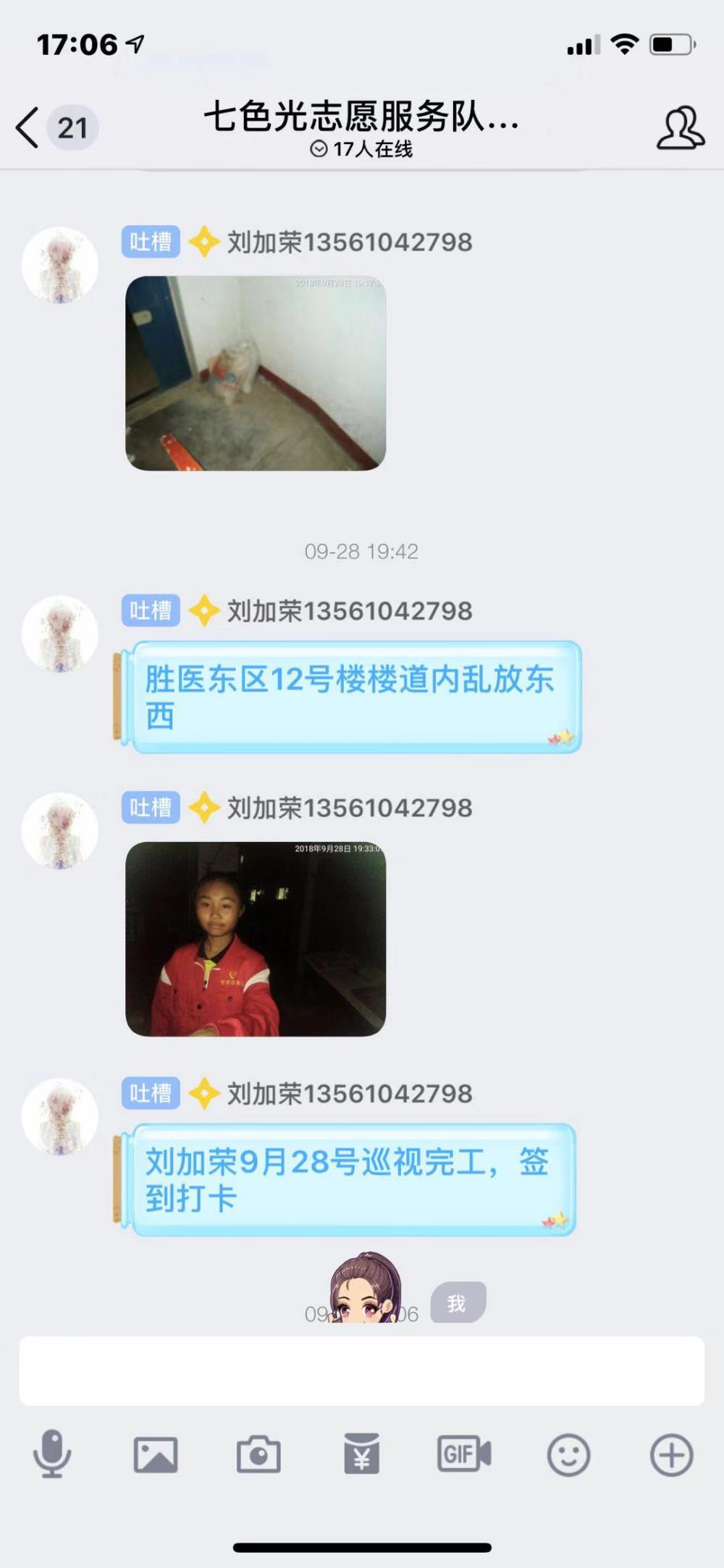Open the group members icon
Screen dimensions: 724x1568
pyautogui.click(x=680, y=128)
